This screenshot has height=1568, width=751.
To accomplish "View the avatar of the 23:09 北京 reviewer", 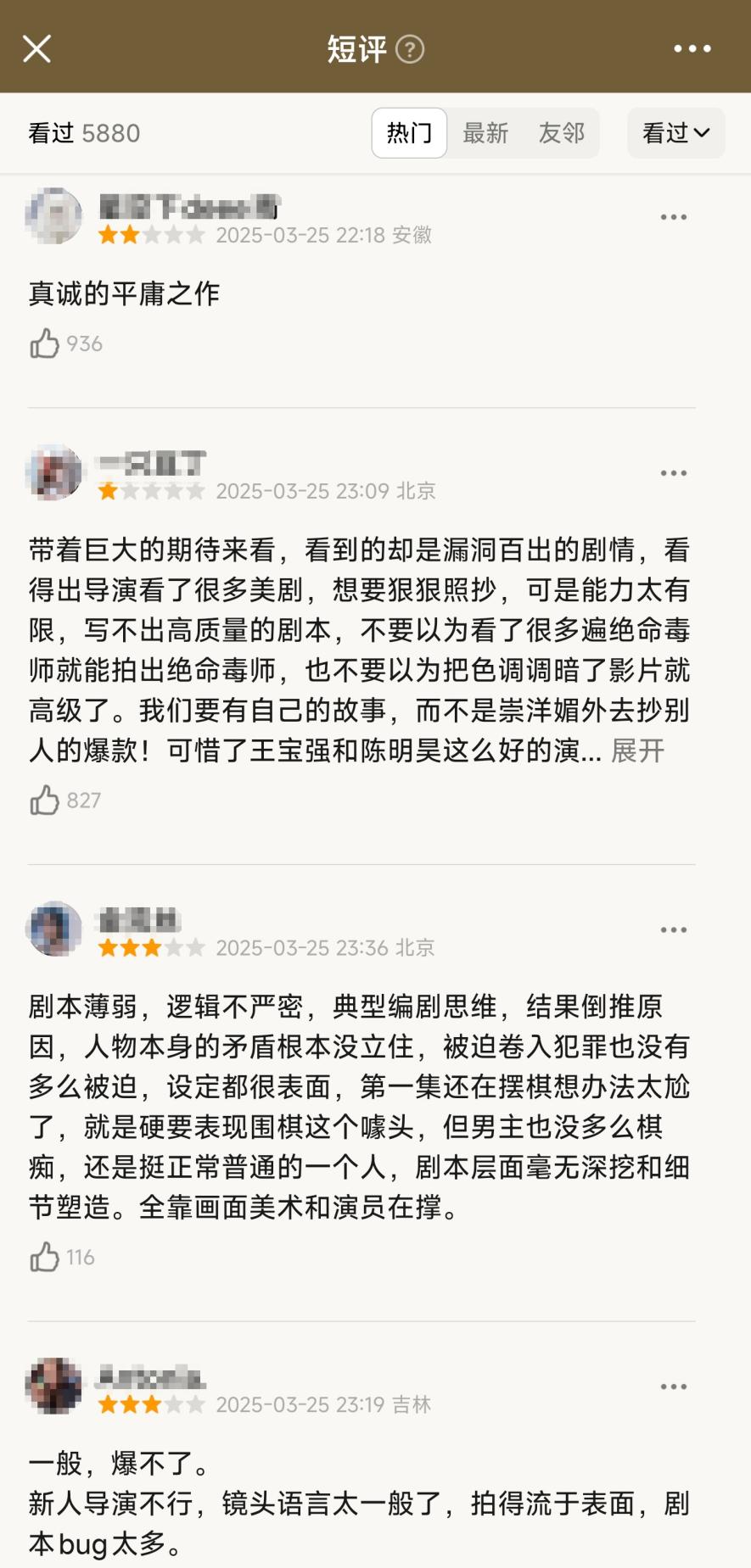I will (54, 472).
